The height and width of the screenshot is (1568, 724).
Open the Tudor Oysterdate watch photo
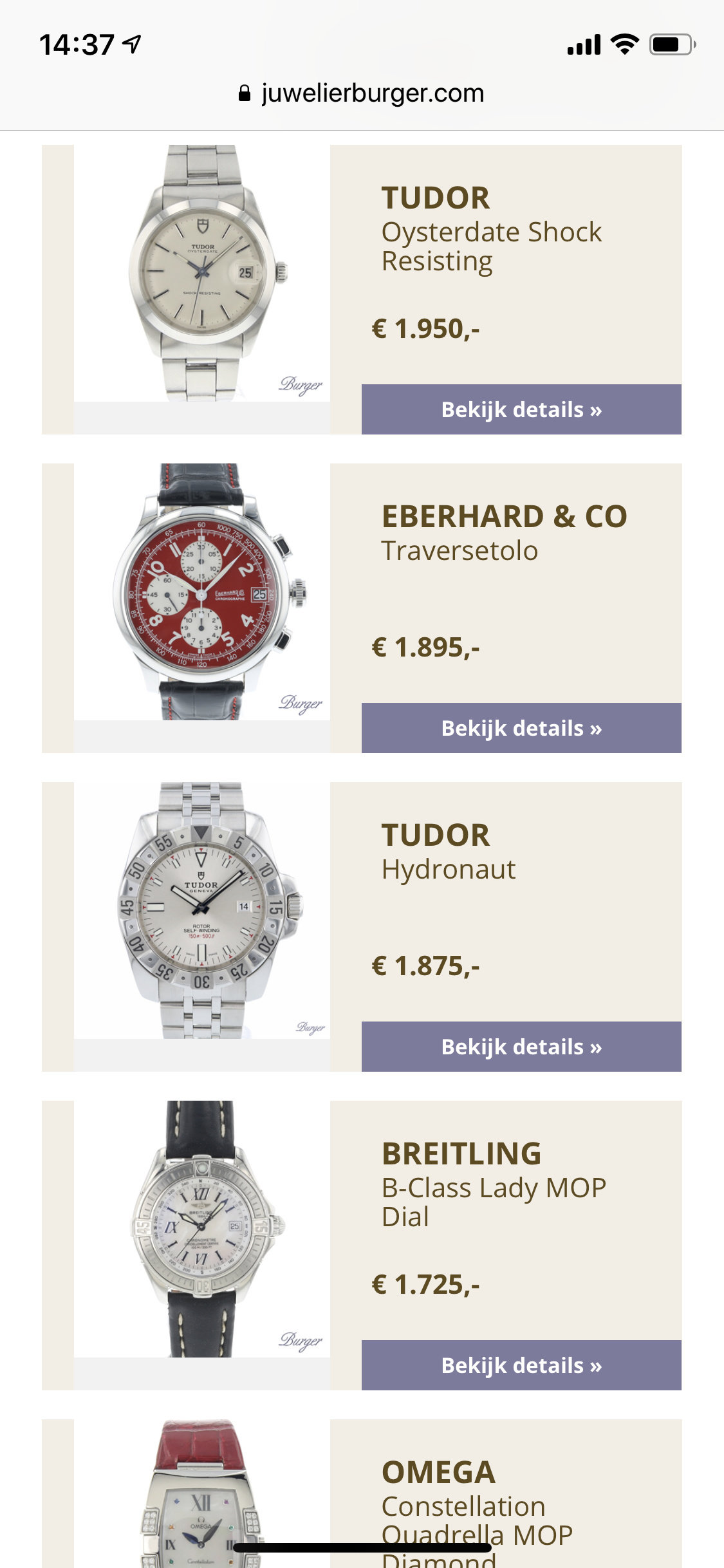click(202, 273)
